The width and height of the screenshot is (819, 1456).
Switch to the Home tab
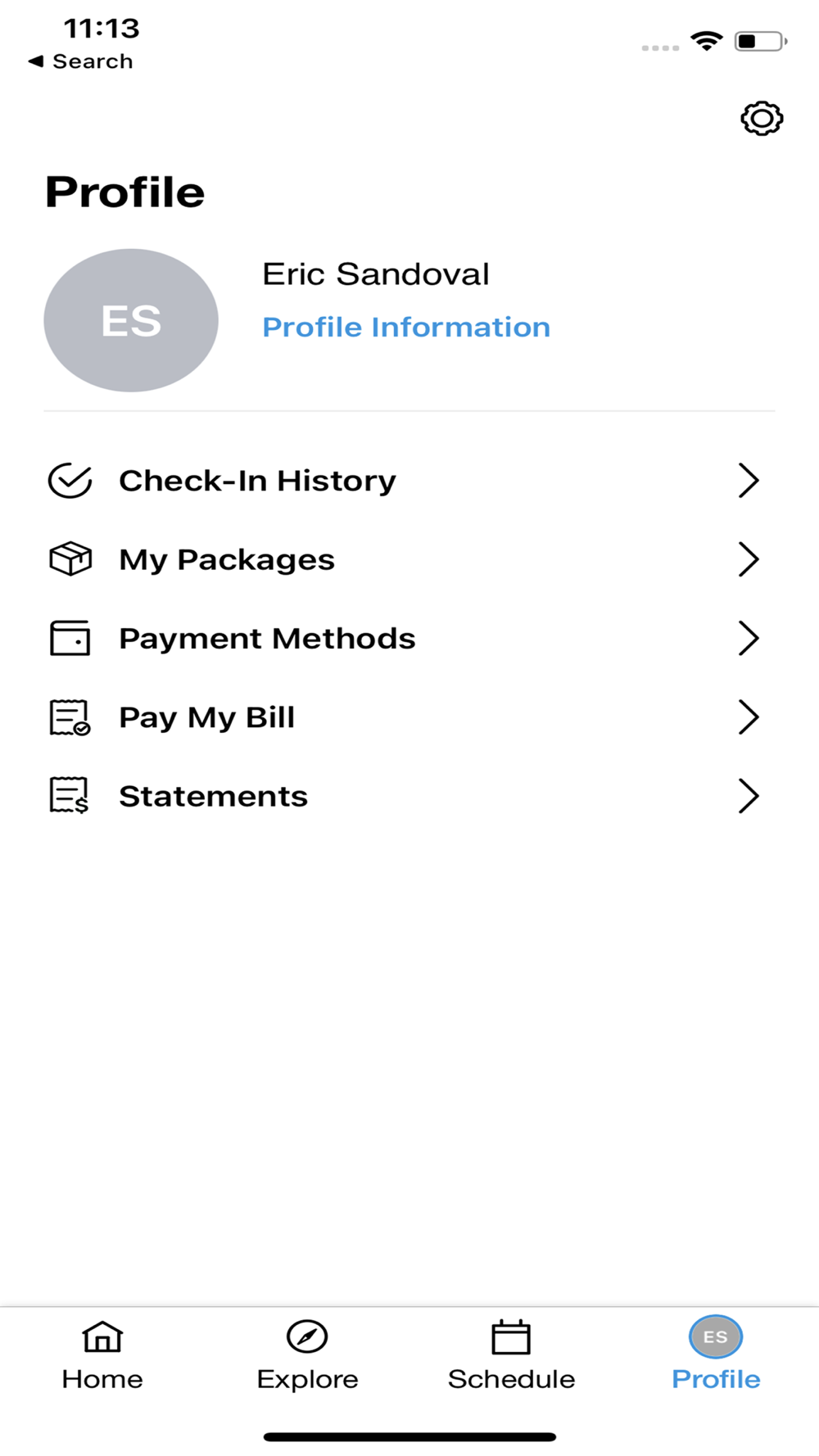coord(102,1355)
